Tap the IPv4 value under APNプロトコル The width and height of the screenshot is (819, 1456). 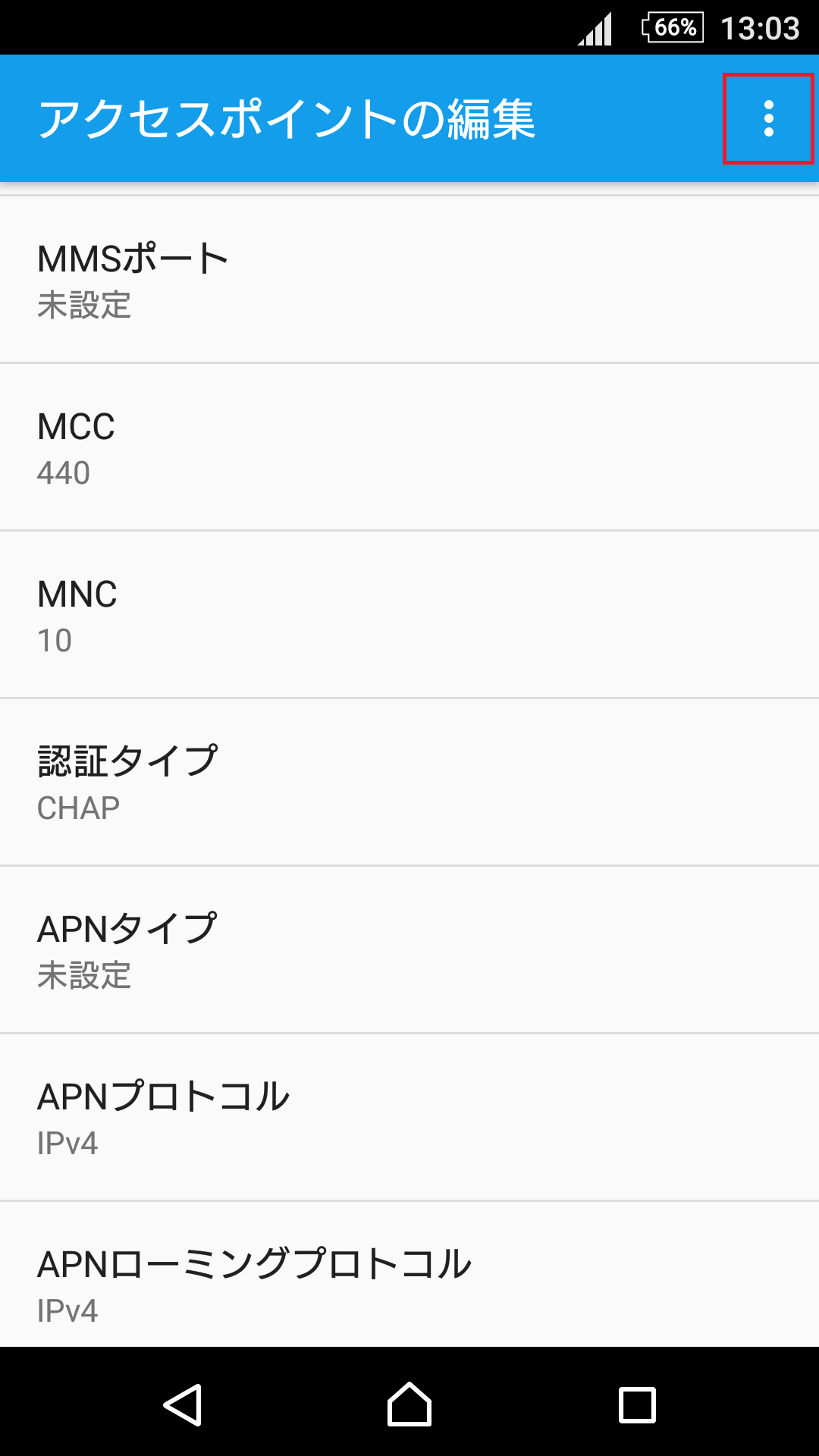67,1144
